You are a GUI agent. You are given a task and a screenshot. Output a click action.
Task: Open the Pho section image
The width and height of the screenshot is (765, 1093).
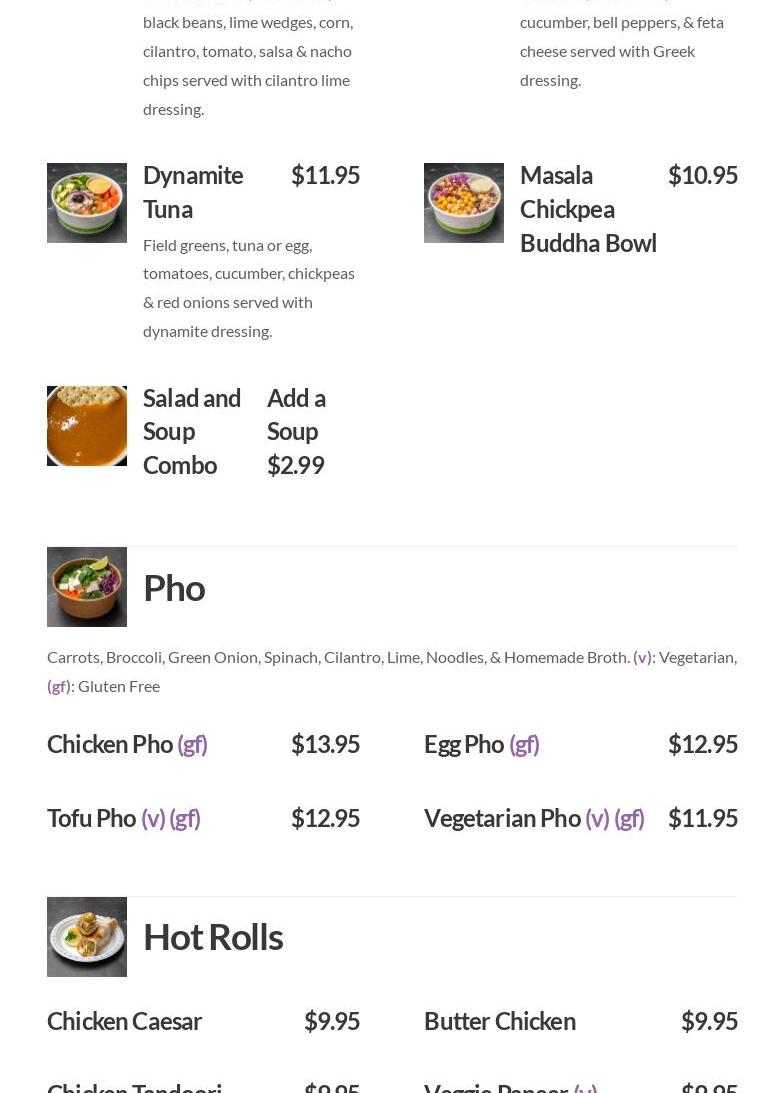[87, 587]
